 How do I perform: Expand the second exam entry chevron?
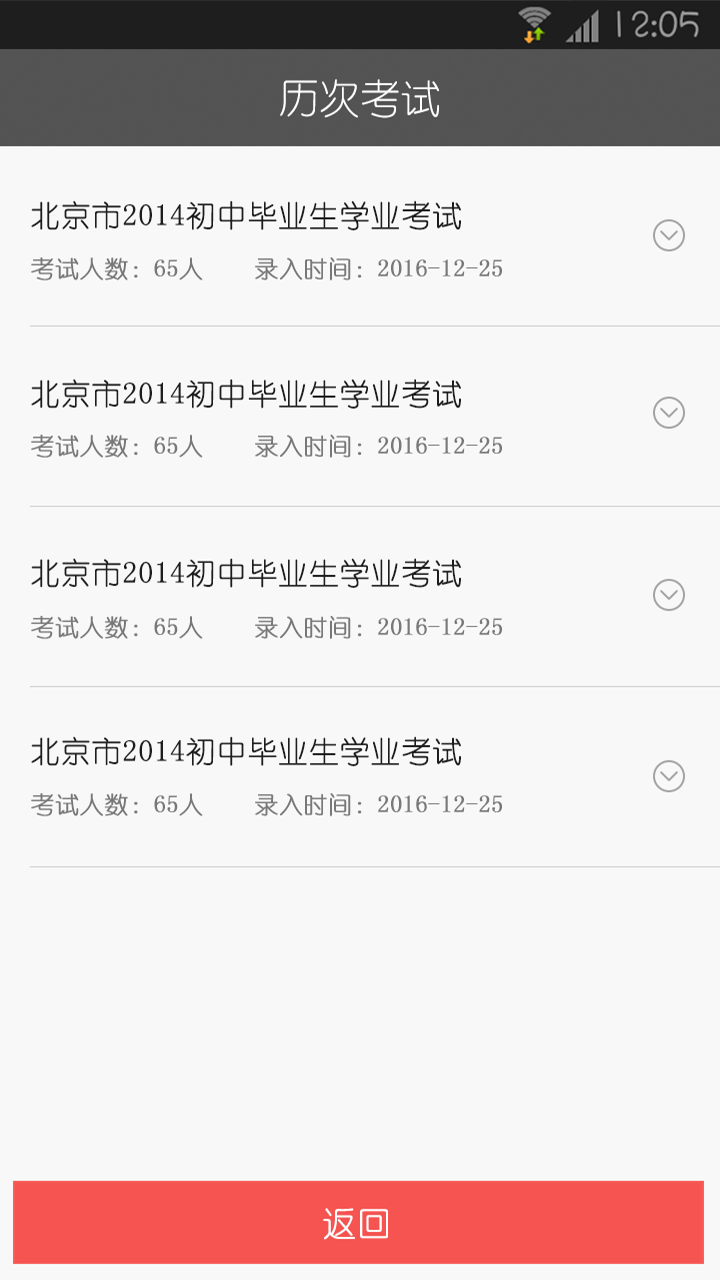[668, 413]
